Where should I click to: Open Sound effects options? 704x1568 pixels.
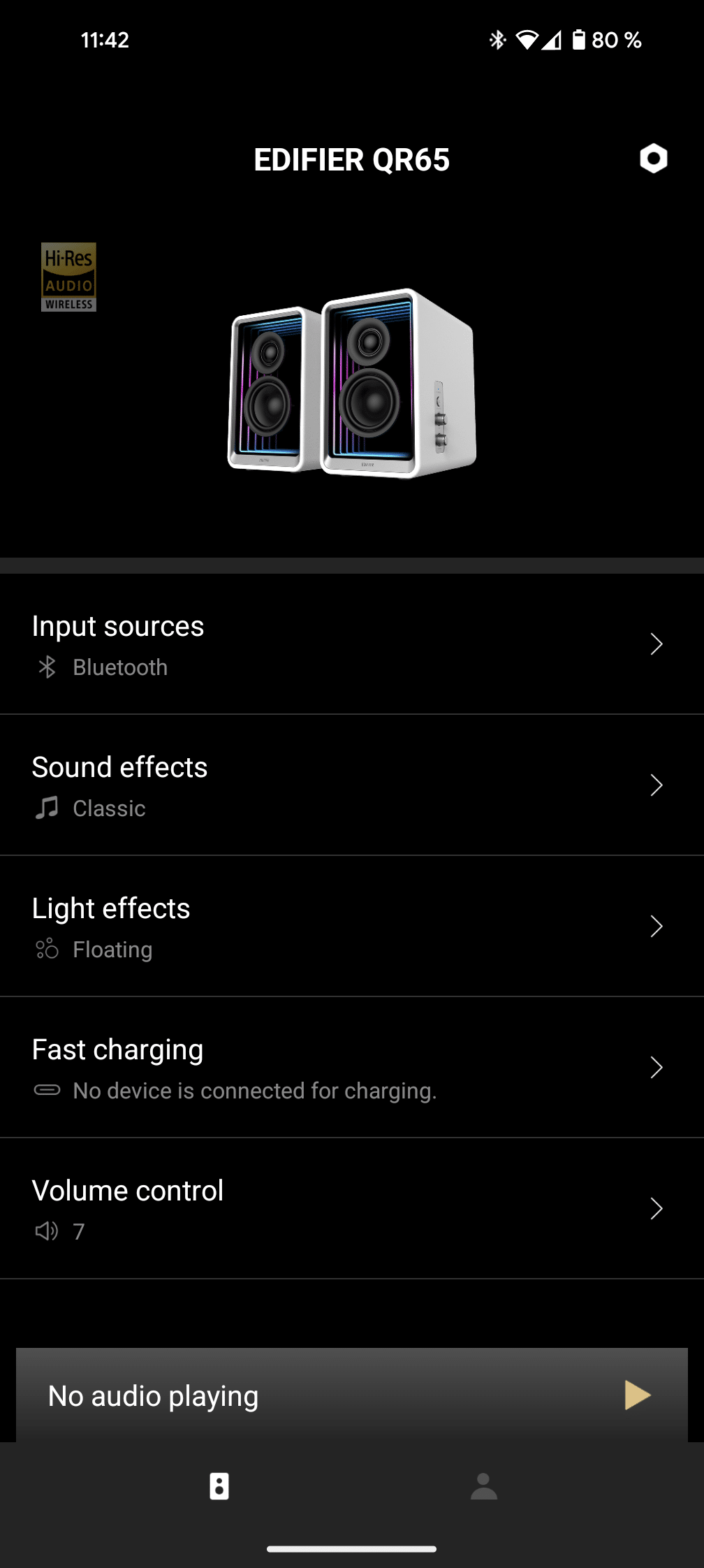click(352, 785)
